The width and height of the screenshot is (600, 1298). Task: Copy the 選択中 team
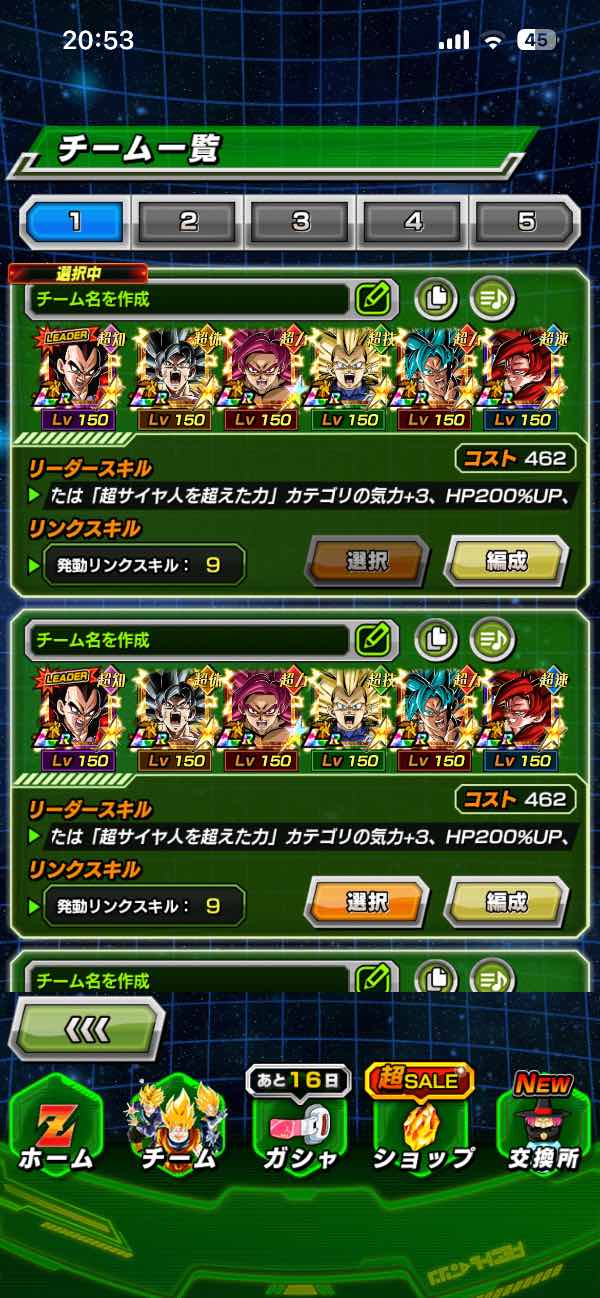pos(435,296)
